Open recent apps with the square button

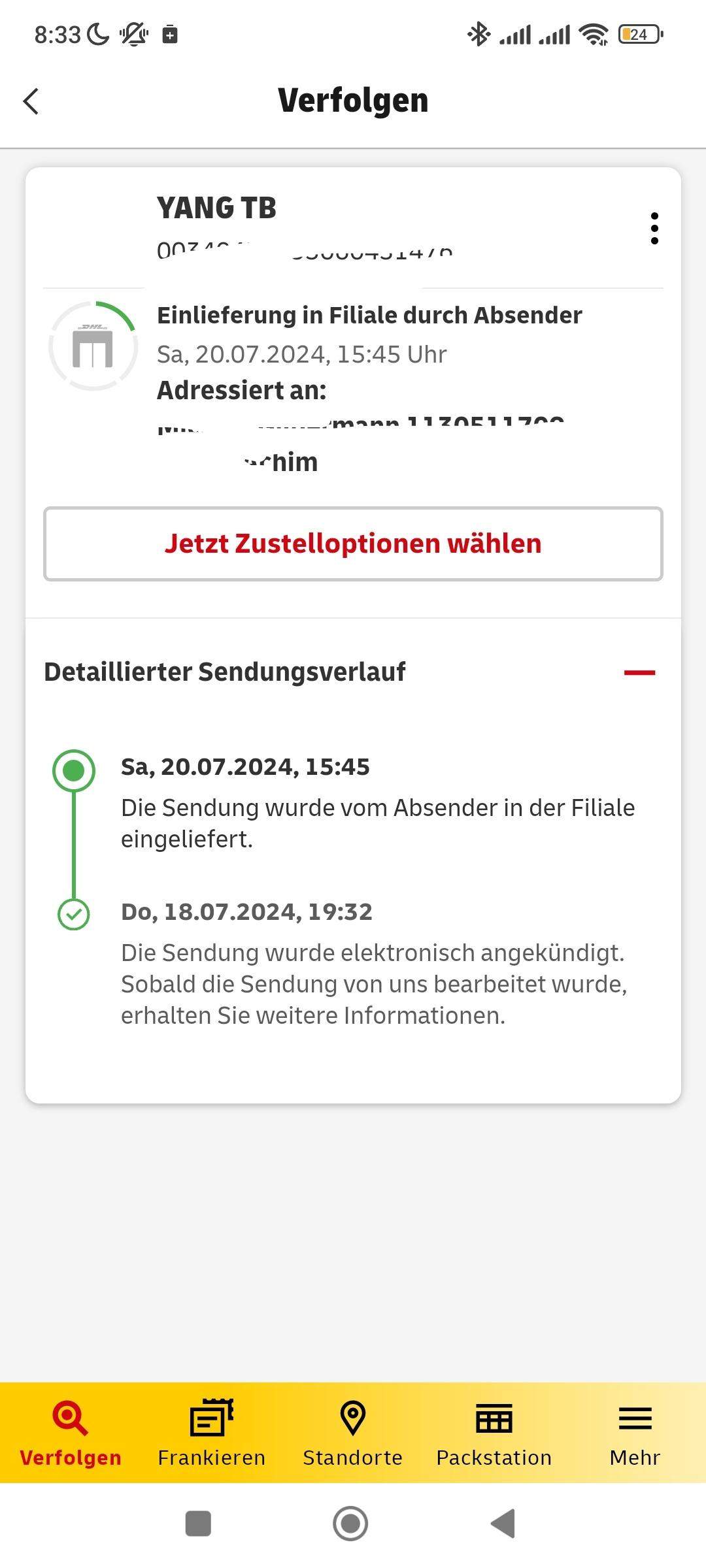[x=198, y=1524]
